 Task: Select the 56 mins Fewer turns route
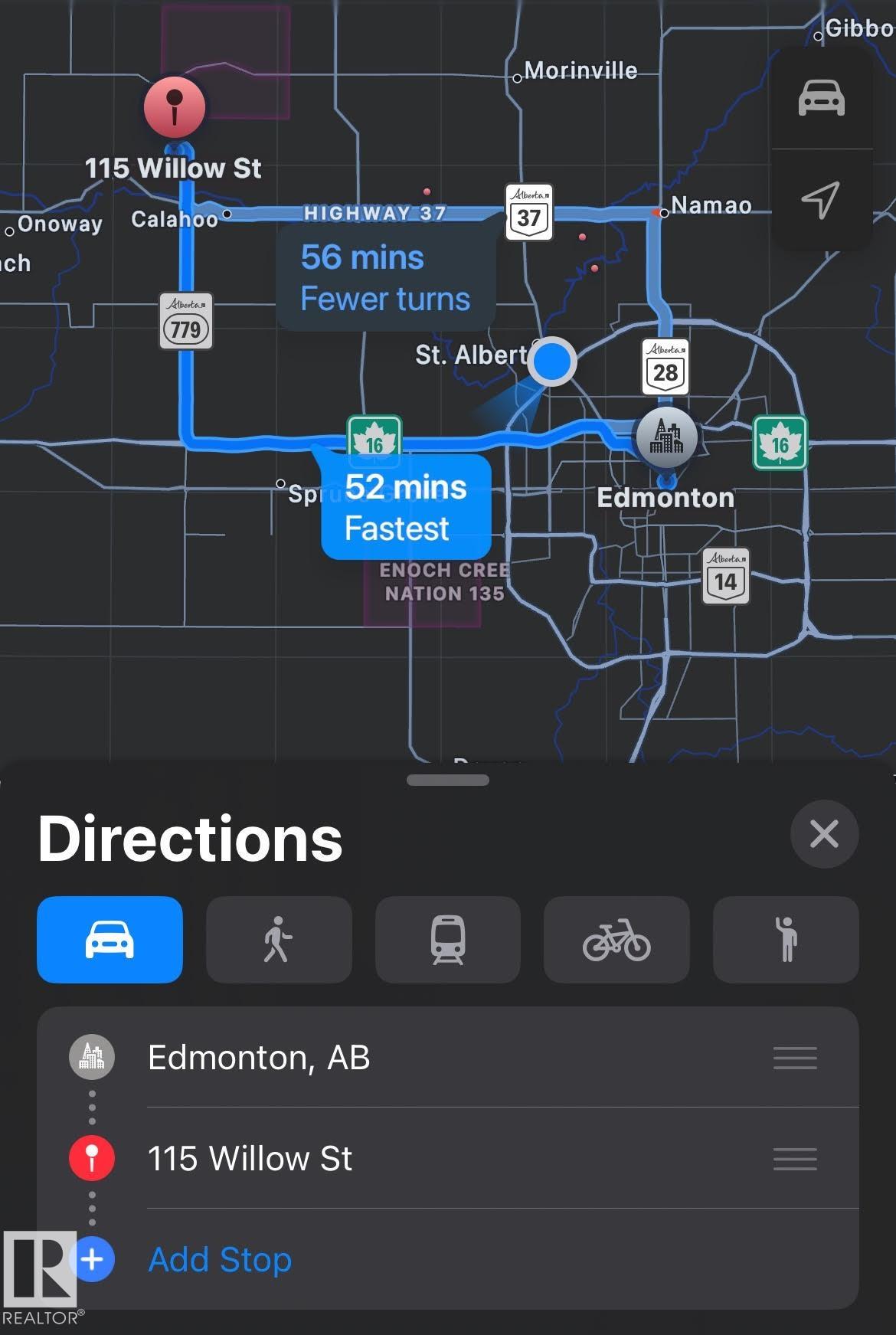385,278
